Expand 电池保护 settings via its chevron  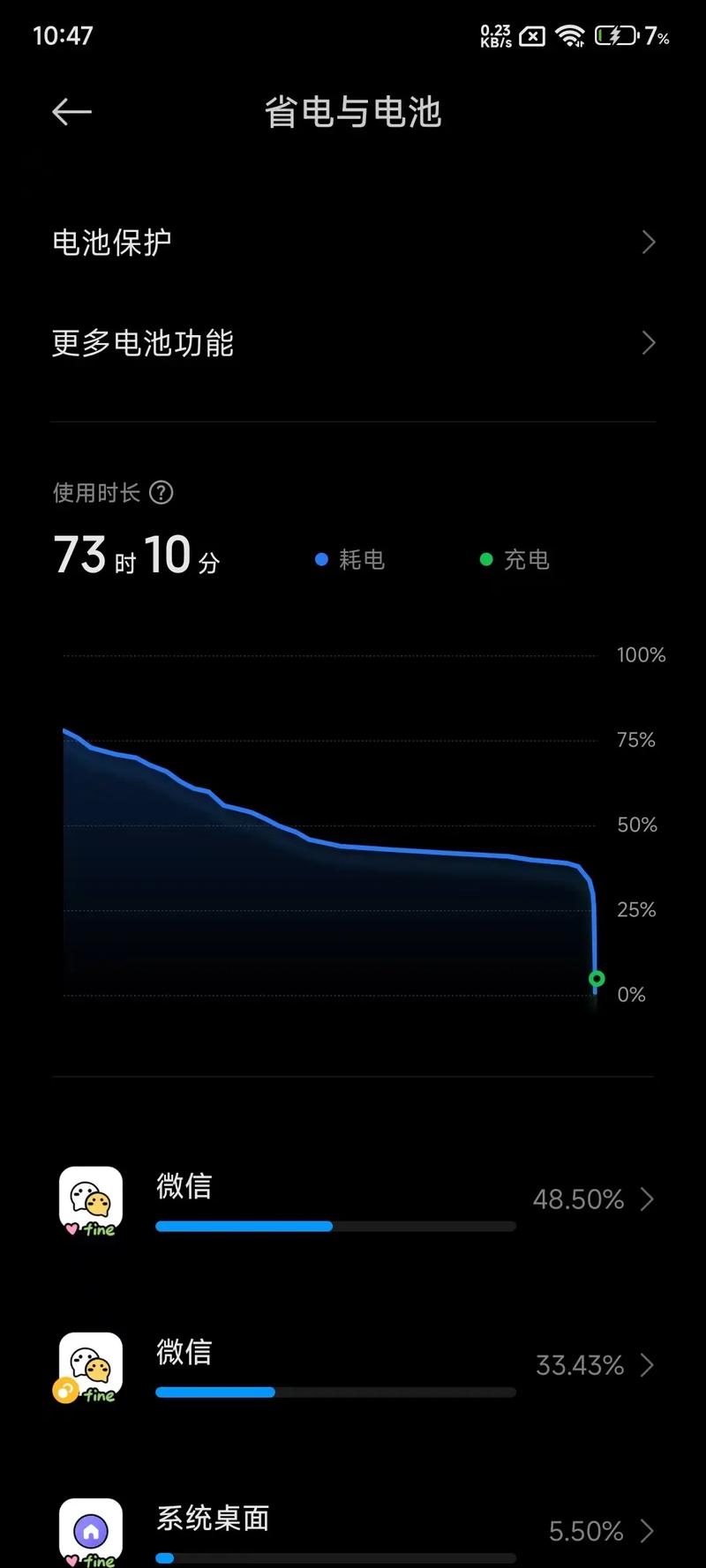tap(649, 243)
